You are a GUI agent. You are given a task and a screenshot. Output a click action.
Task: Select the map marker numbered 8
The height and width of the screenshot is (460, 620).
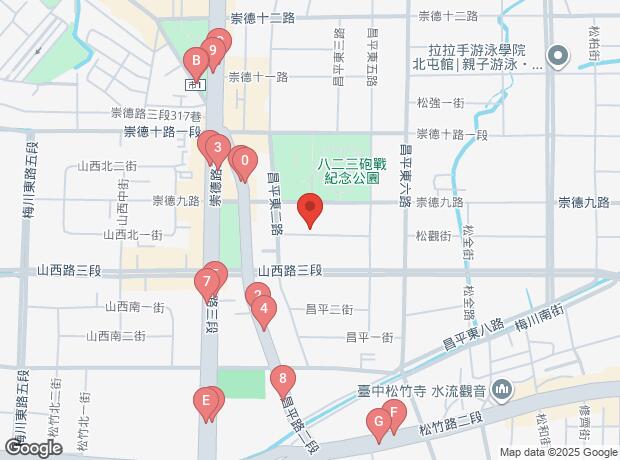[284, 378]
